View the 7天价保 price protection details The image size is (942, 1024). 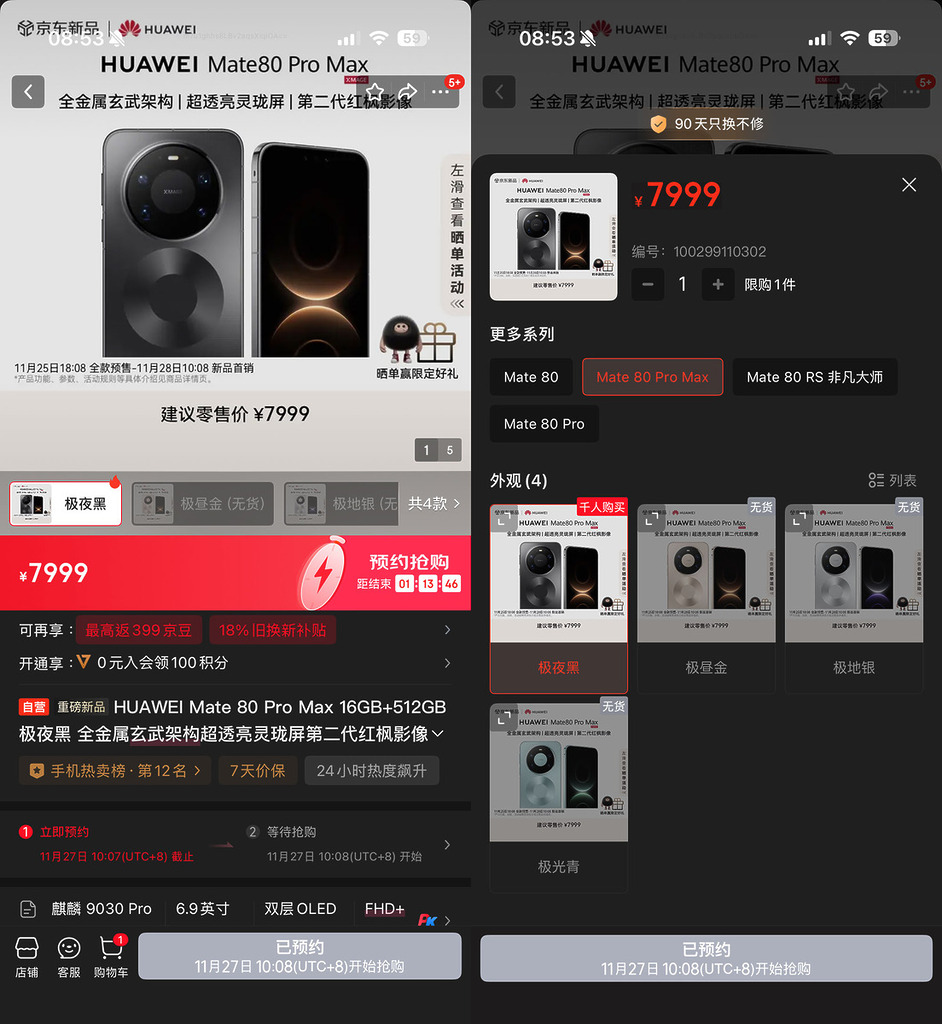click(257, 771)
